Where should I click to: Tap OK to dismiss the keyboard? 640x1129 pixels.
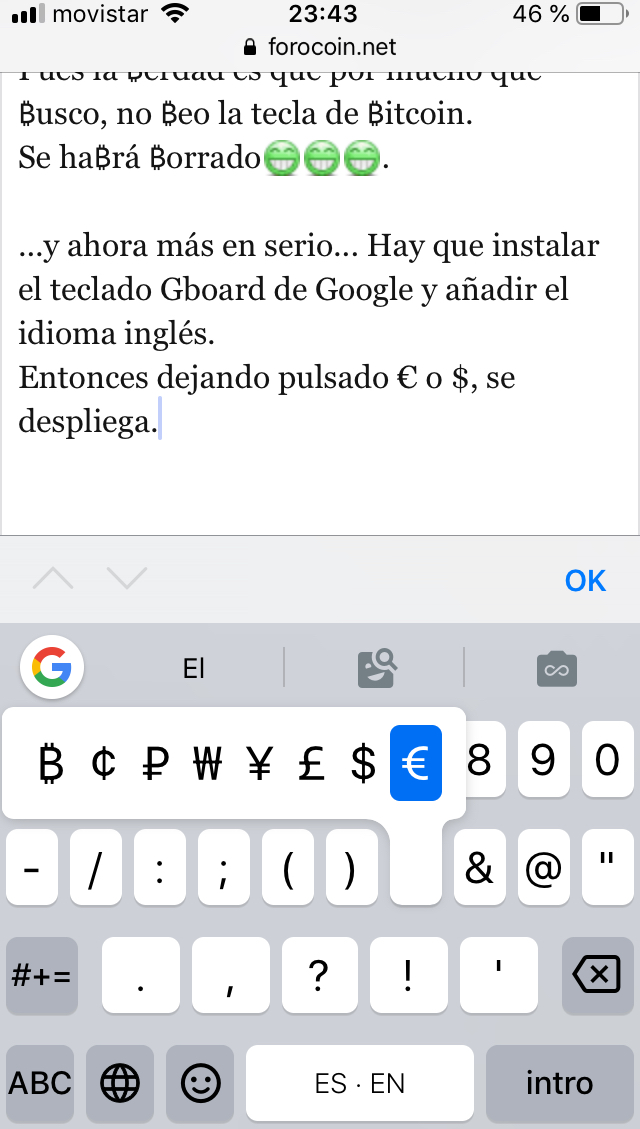click(585, 580)
